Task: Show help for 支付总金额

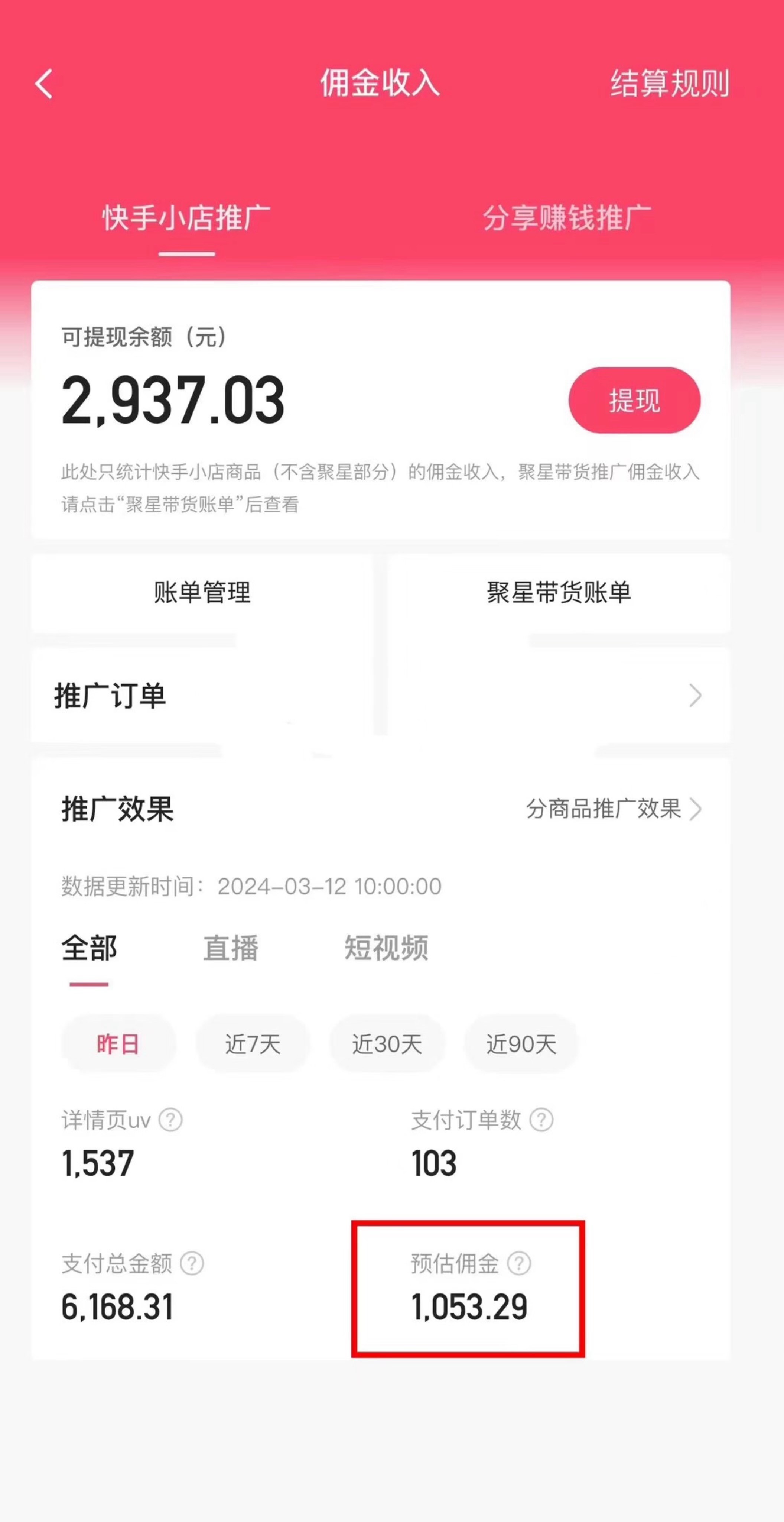Action: [192, 1263]
